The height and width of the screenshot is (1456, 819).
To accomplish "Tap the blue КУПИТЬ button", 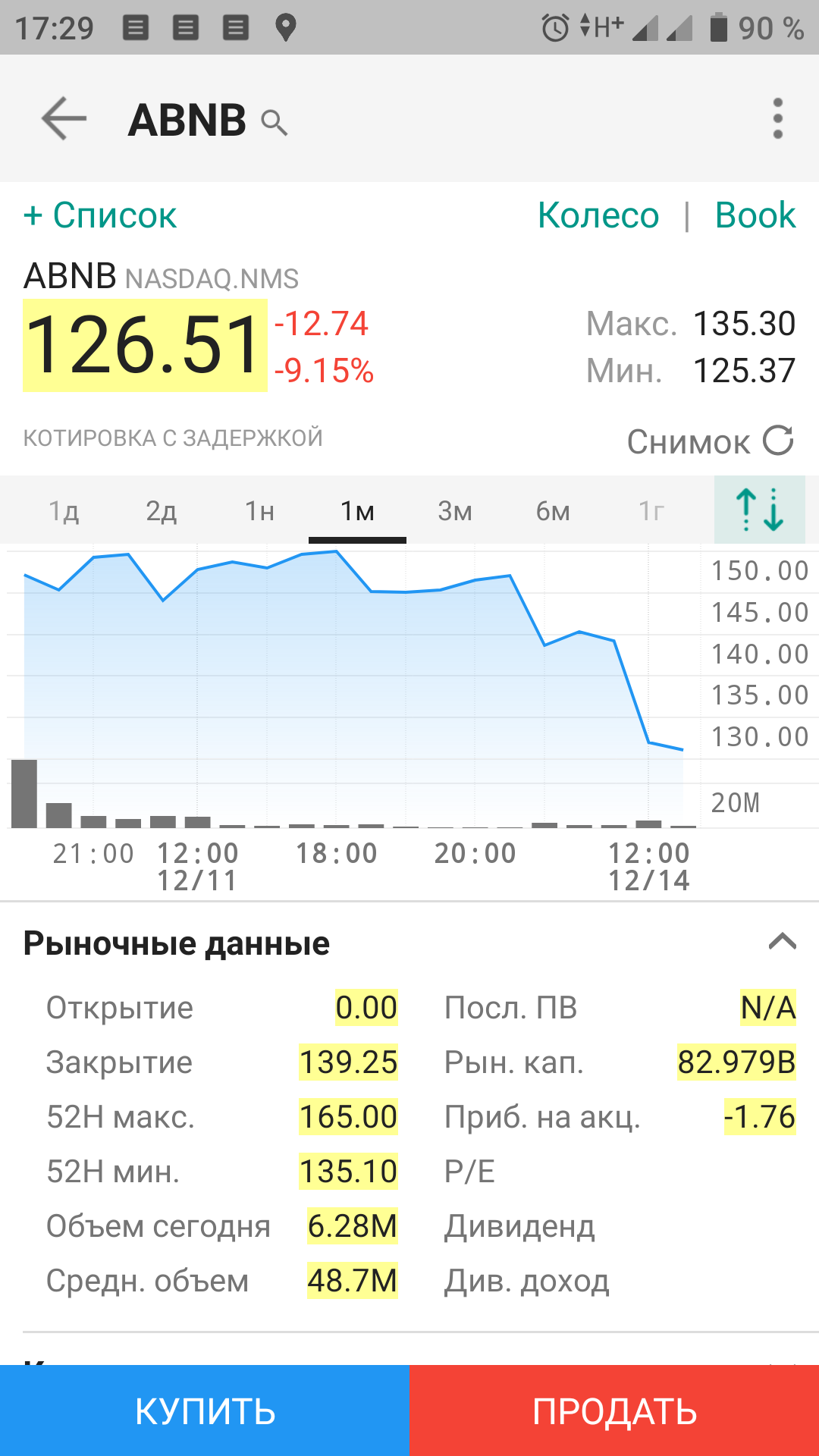I will tap(205, 1410).
